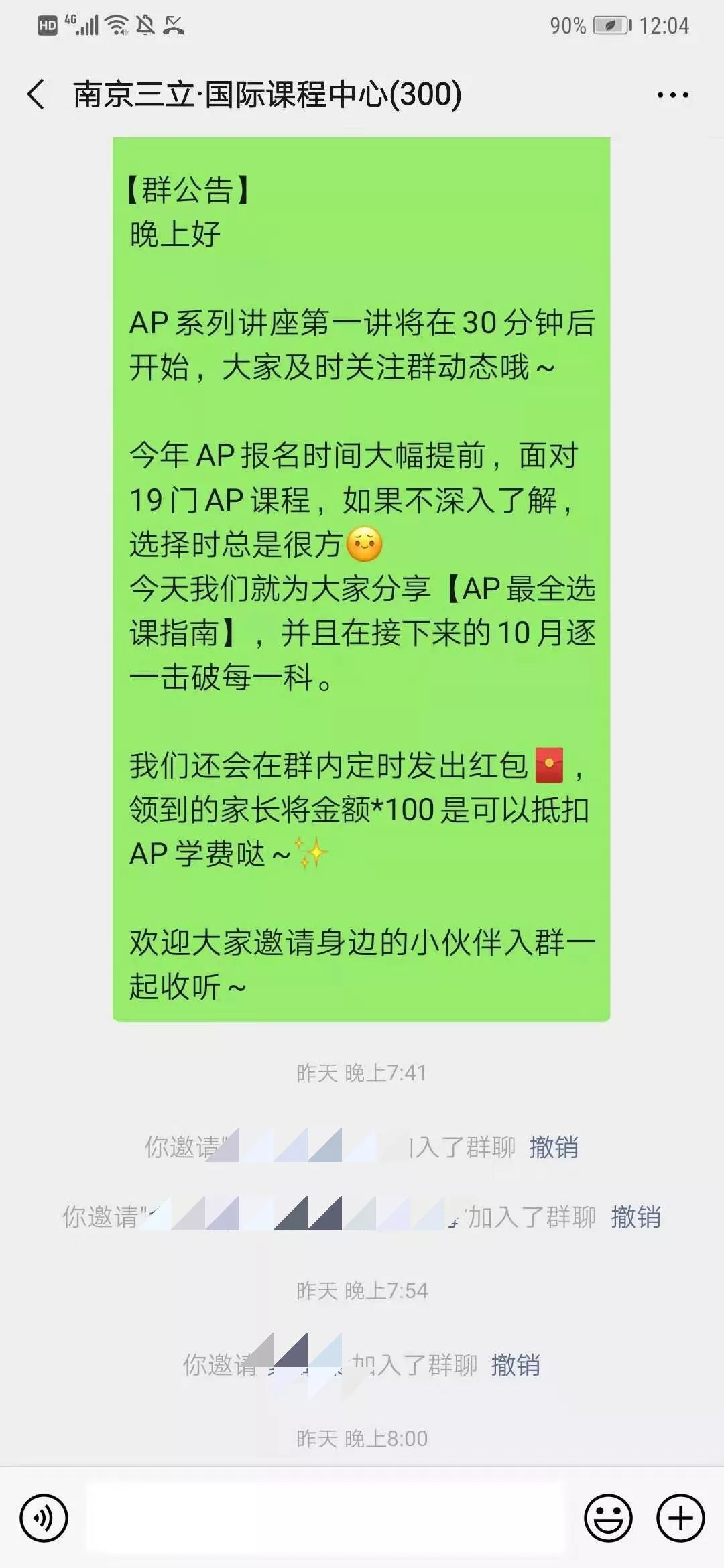Open the plus attachments menu
Viewport: 724px width, 1568px height.
point(680,1518)
